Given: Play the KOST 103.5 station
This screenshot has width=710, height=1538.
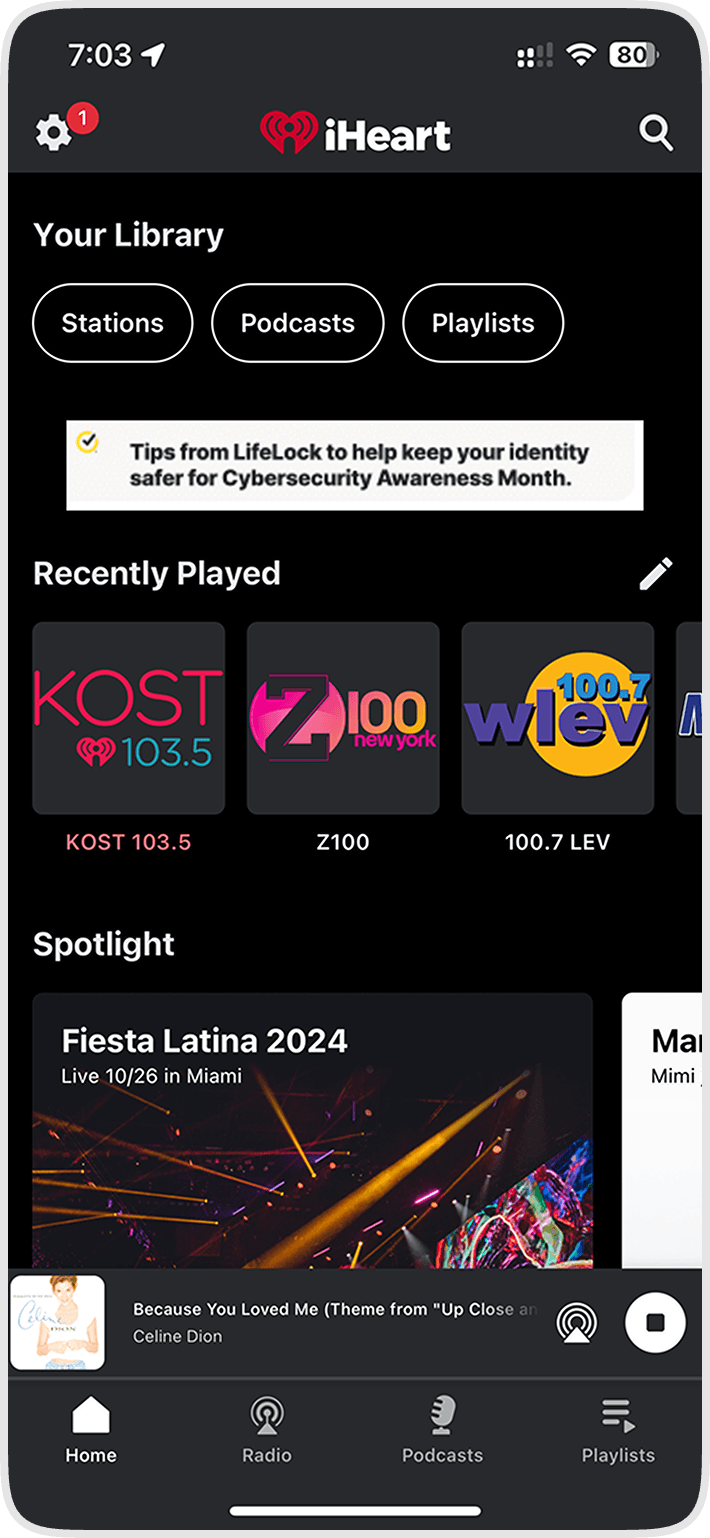Looking at the screenshot, I should point(128,718).
